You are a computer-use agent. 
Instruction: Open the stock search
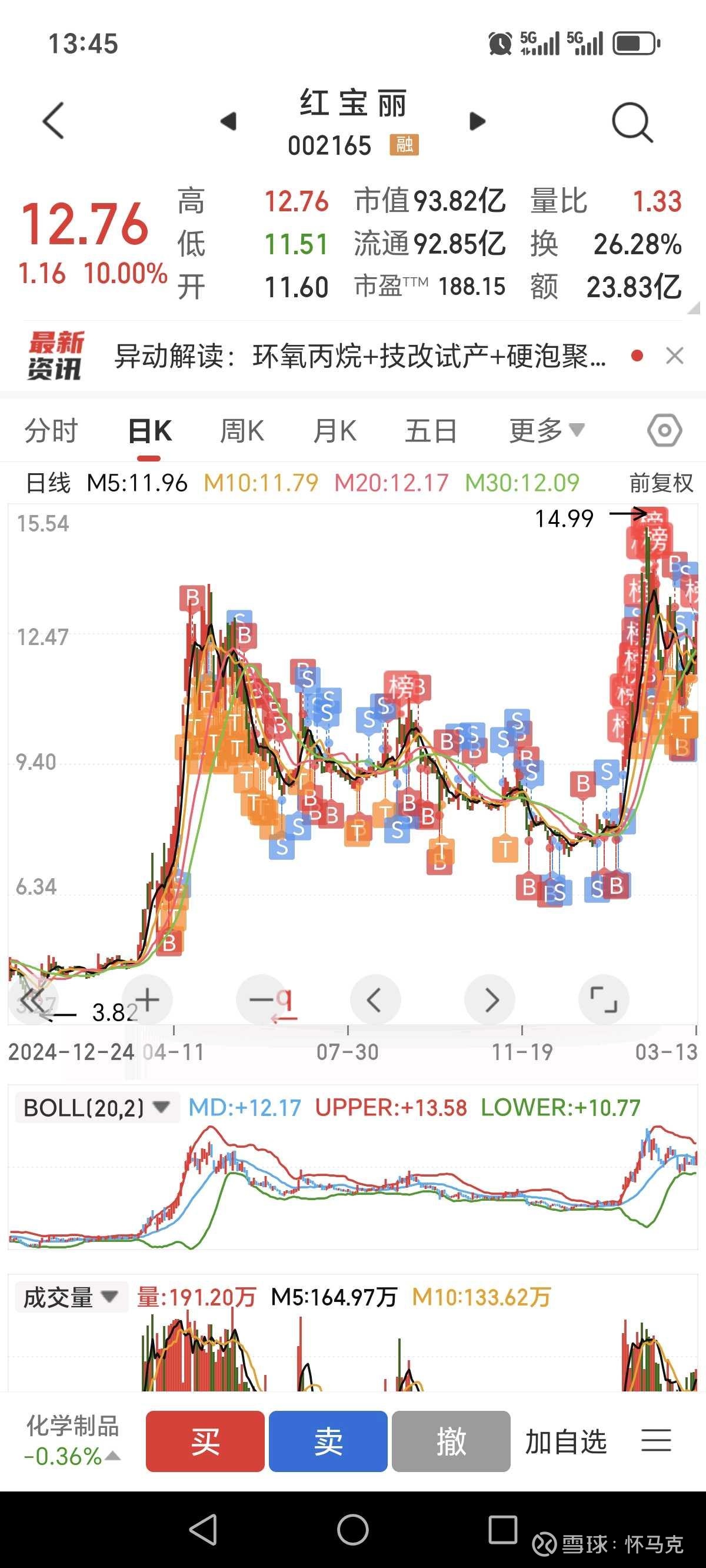(632, 122)
